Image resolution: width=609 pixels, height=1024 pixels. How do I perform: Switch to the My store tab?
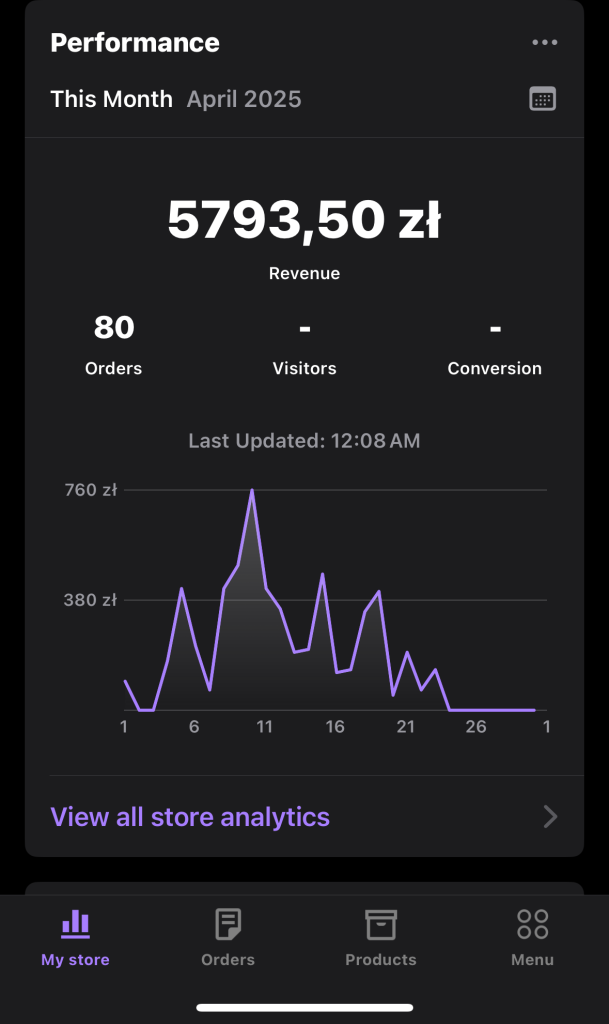tap(75, 938)
